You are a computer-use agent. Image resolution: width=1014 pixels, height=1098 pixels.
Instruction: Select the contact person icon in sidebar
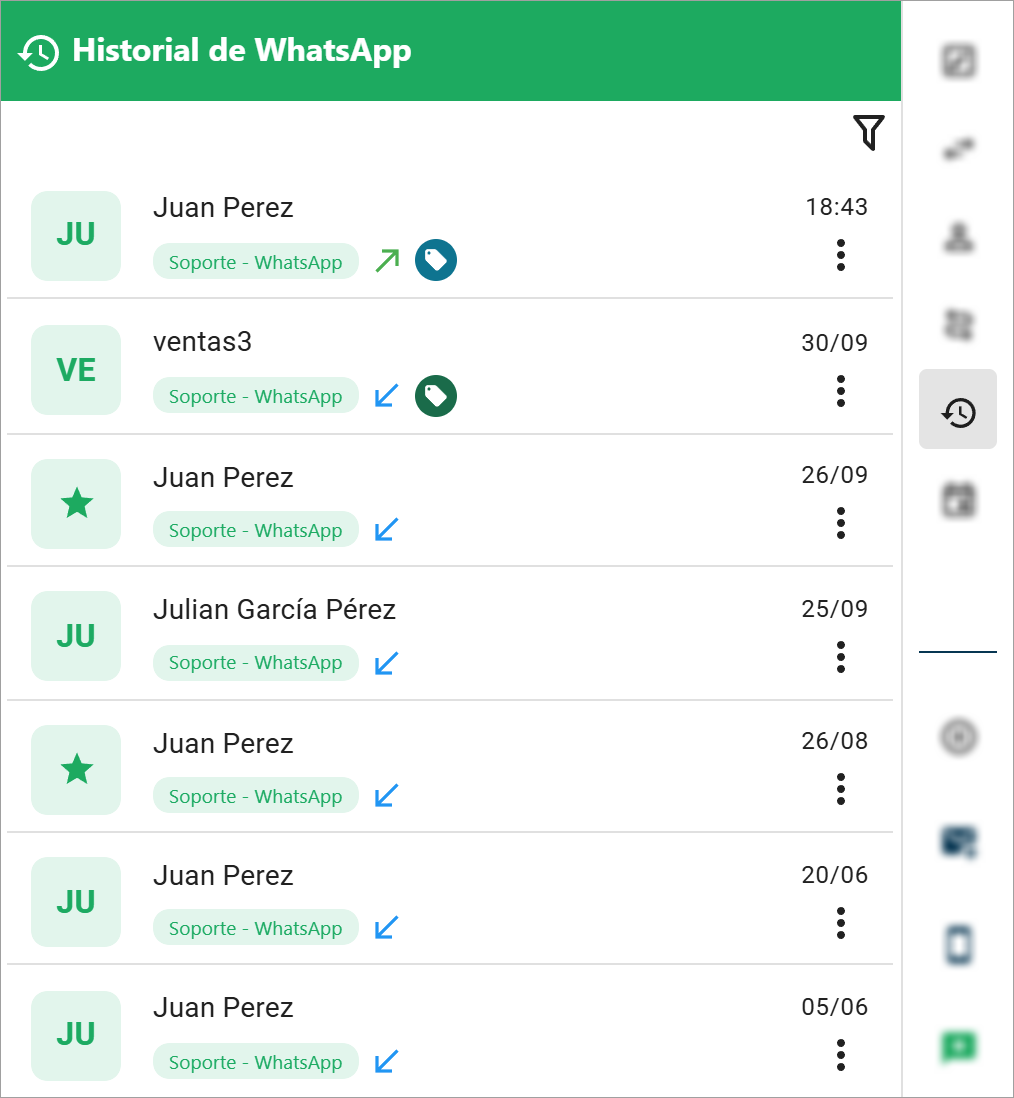pos(957,236)
